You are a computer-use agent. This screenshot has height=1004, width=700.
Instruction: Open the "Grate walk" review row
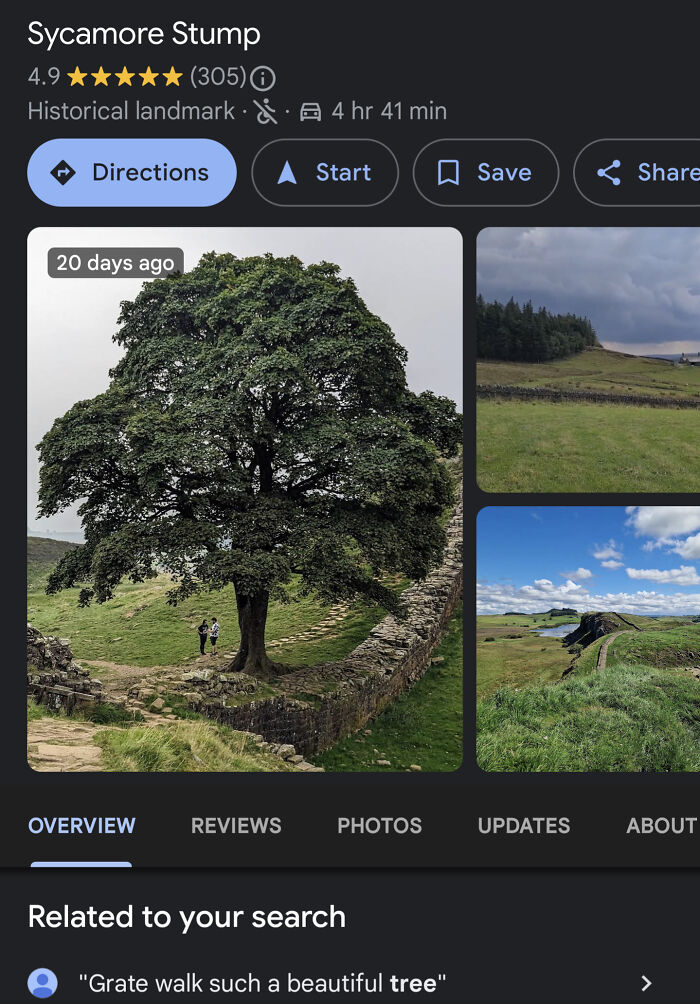340,983
